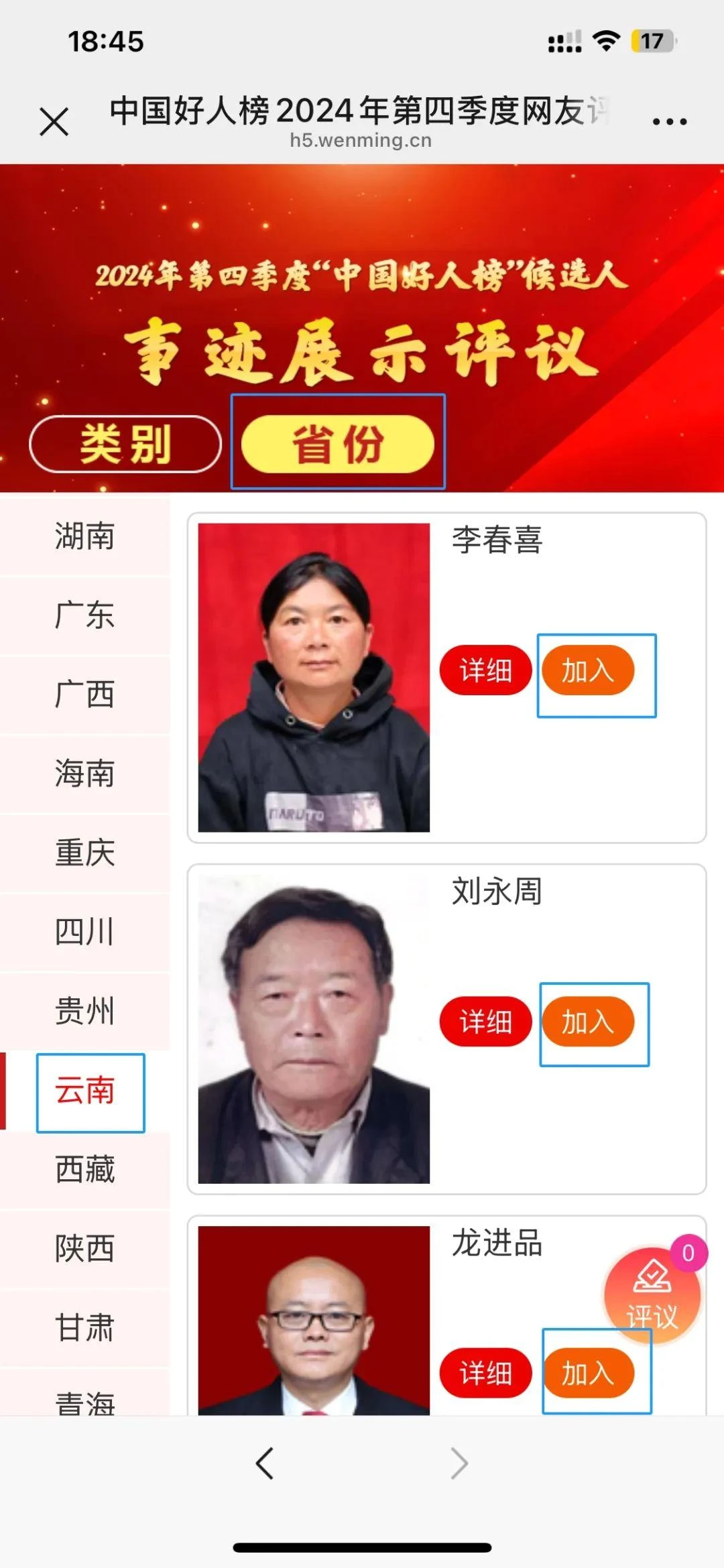Open candidates from 海南

84,773
